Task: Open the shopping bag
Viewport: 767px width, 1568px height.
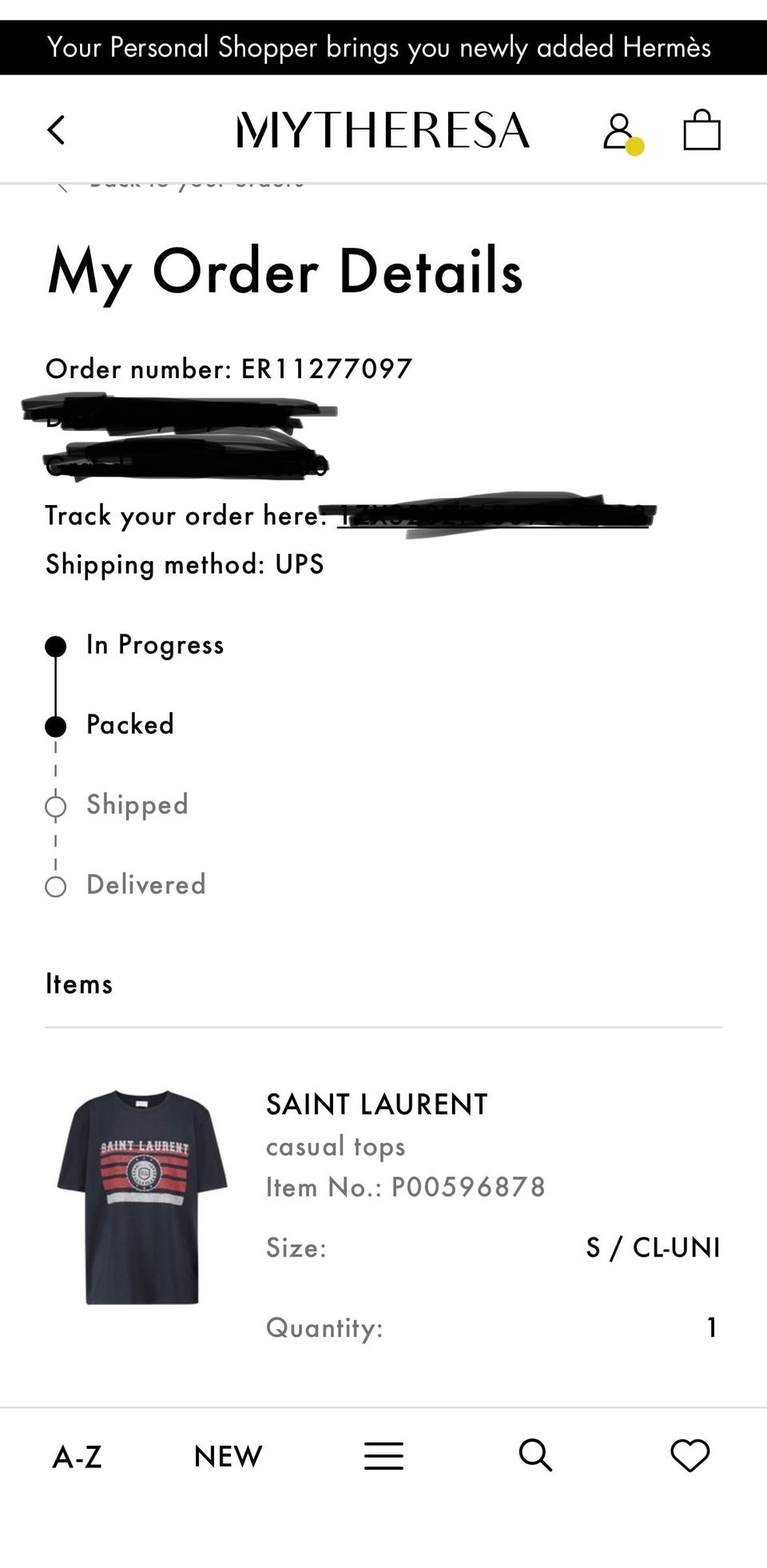Action: click(701, 129)
